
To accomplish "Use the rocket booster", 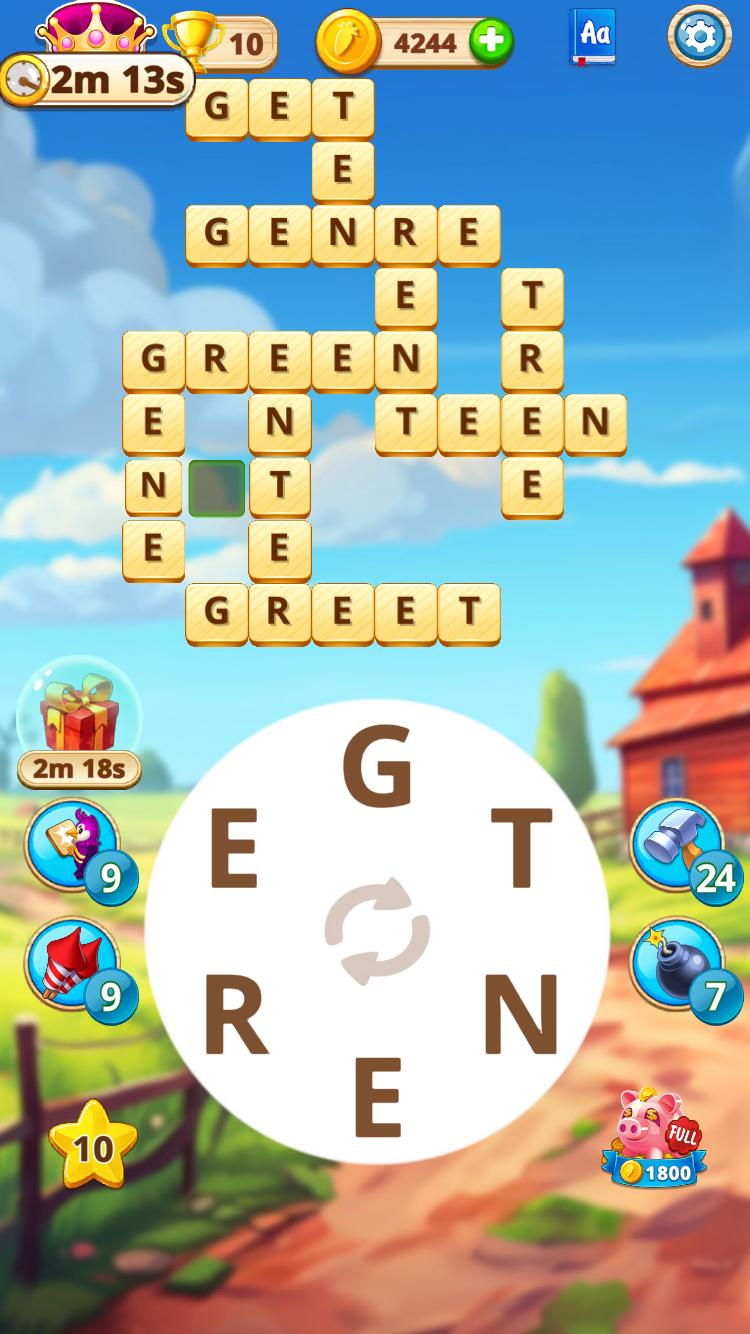I will 72,965.
